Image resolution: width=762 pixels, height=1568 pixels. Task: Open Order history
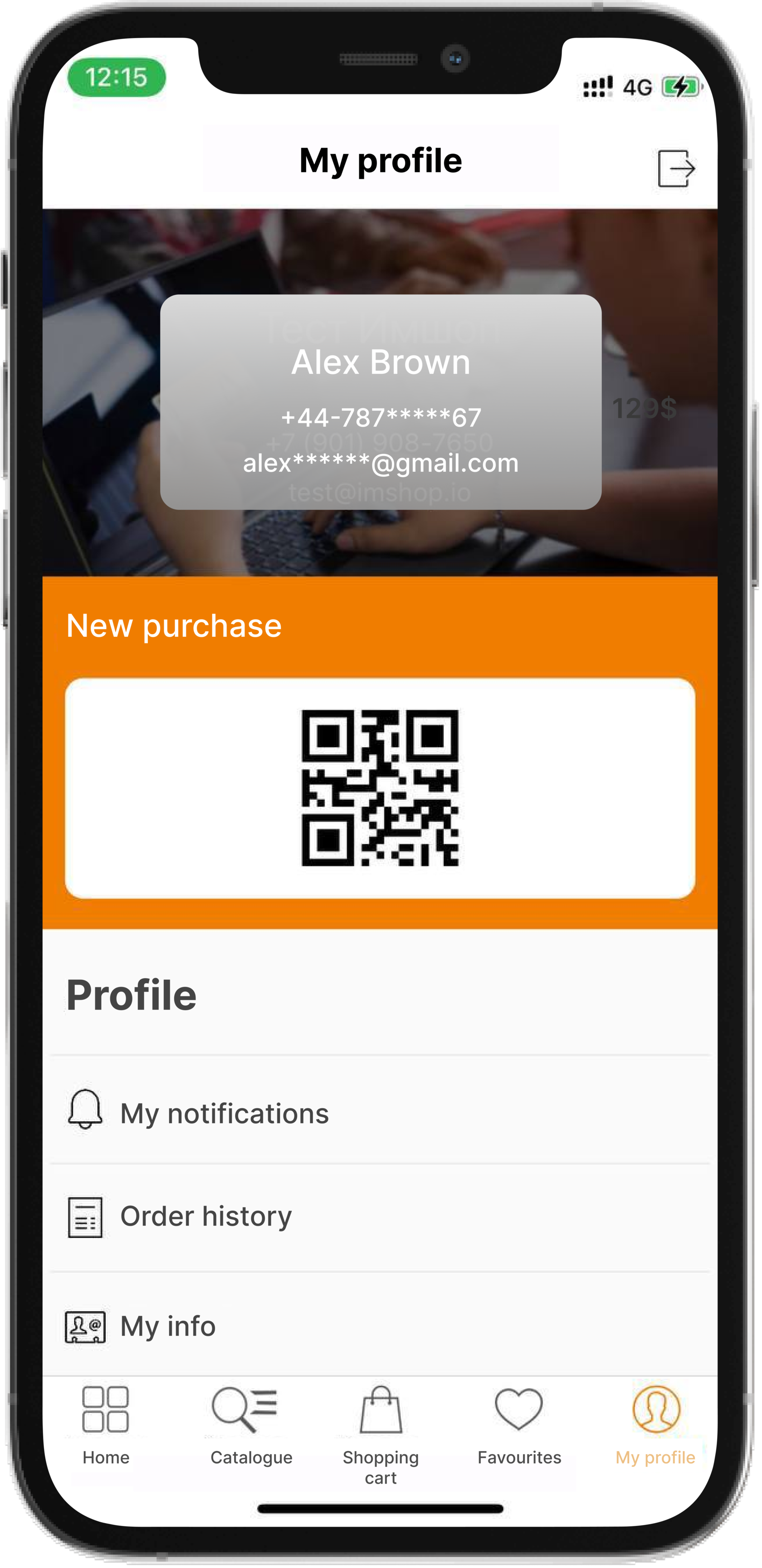(x=206, y=1216)
